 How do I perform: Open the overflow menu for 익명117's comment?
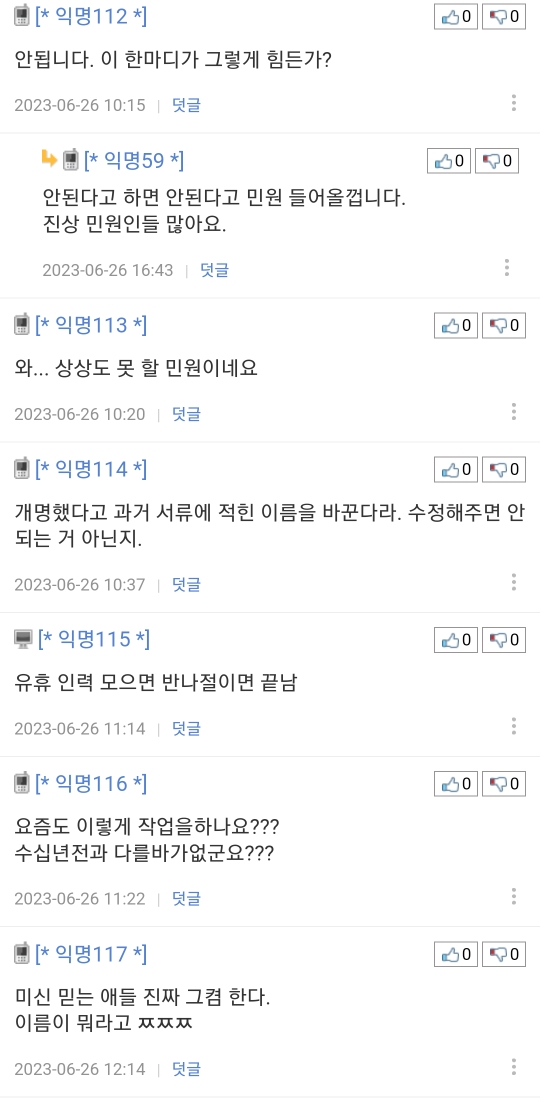point(514,1066)
